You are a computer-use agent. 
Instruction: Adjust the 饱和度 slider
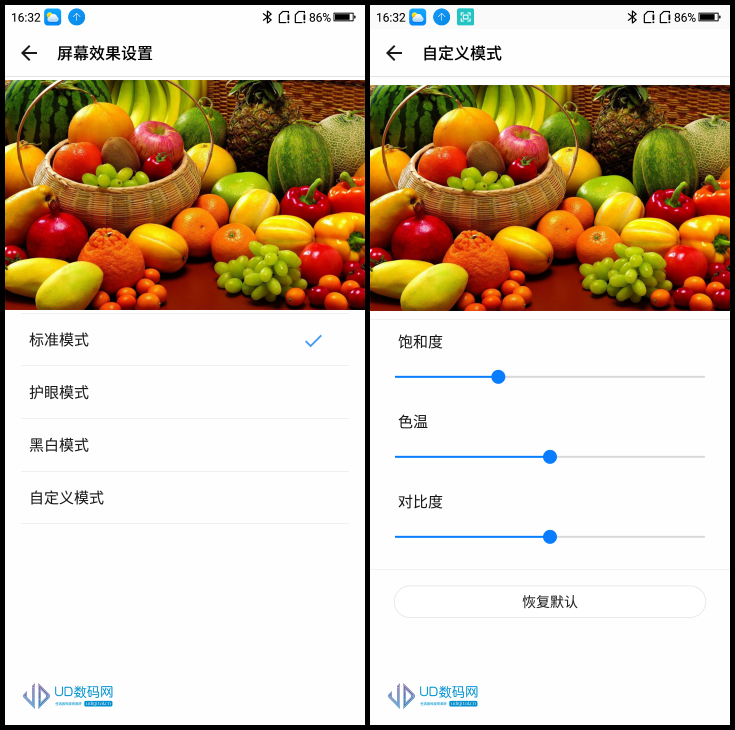pyautogui.click(x=498, y=377)
